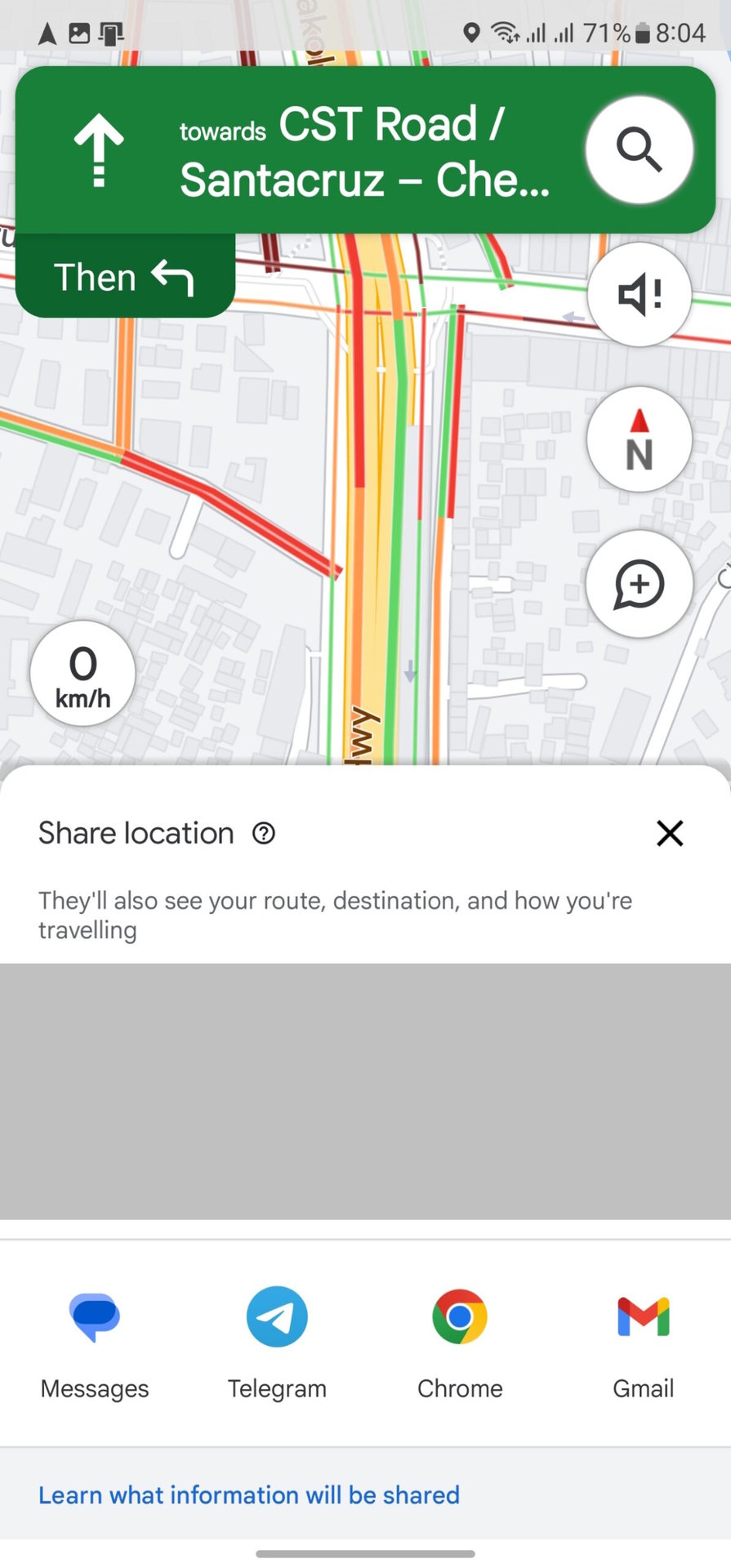Close the Share location sheet
Viewport: 731px width, 1568px height.
[670, 833]
